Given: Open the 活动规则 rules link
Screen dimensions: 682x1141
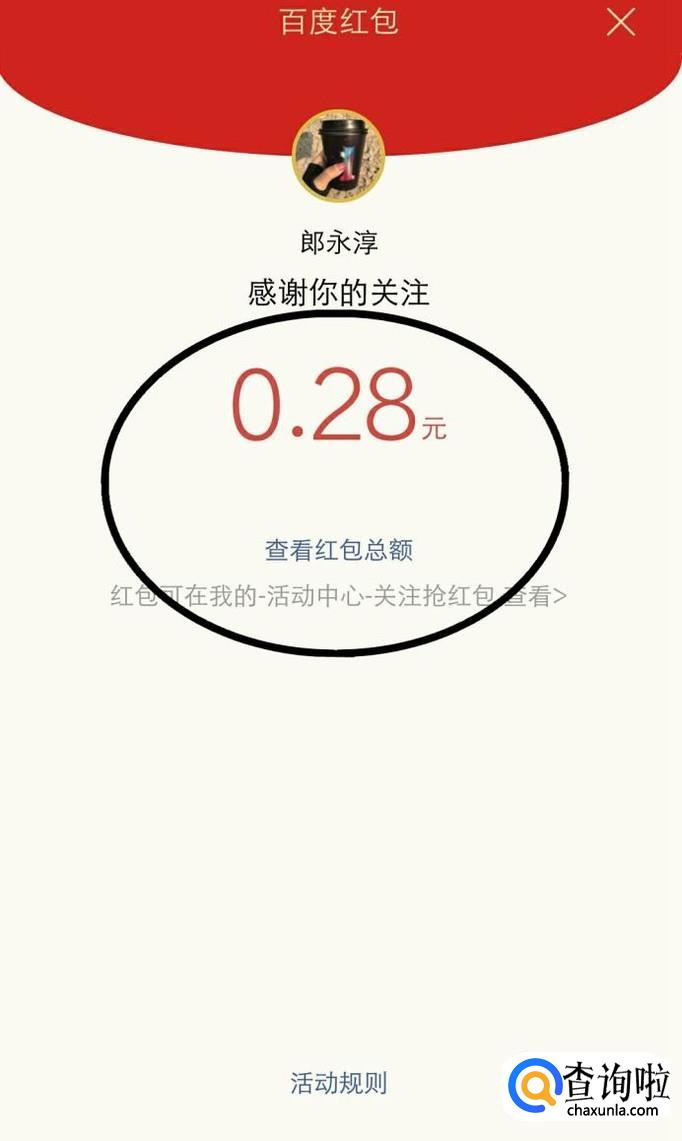Looking at the screenshot, I should coord(338,1083).
